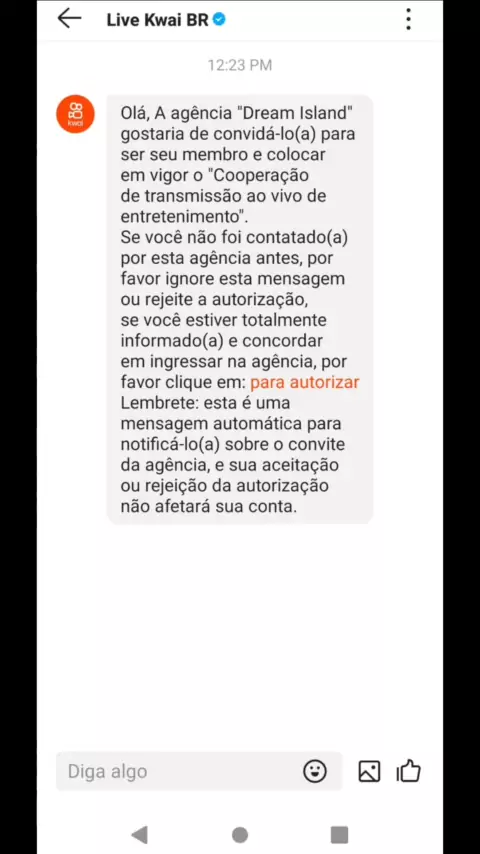
Task: Open the emoji picker
Action: point(314,771)
